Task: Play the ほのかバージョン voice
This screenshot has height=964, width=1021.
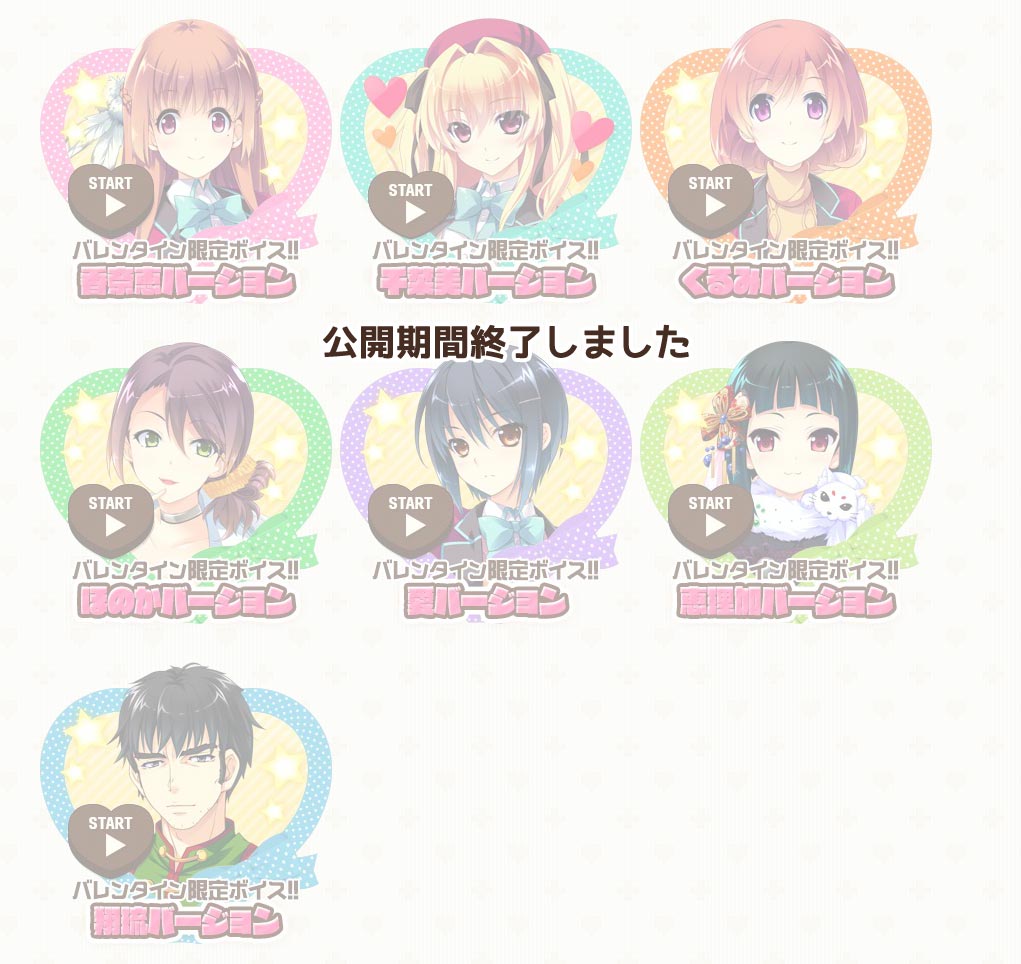Action: [111, 518]
